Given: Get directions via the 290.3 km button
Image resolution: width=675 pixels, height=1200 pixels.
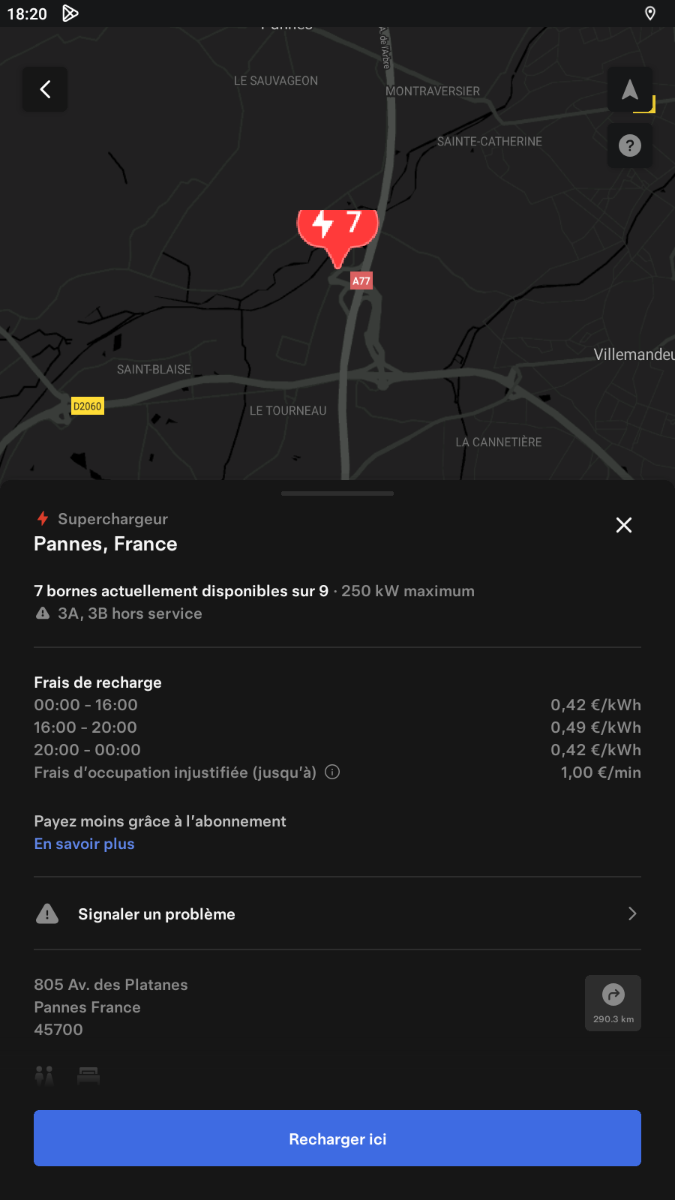Looking at the screenshot, I should 613,1003.
